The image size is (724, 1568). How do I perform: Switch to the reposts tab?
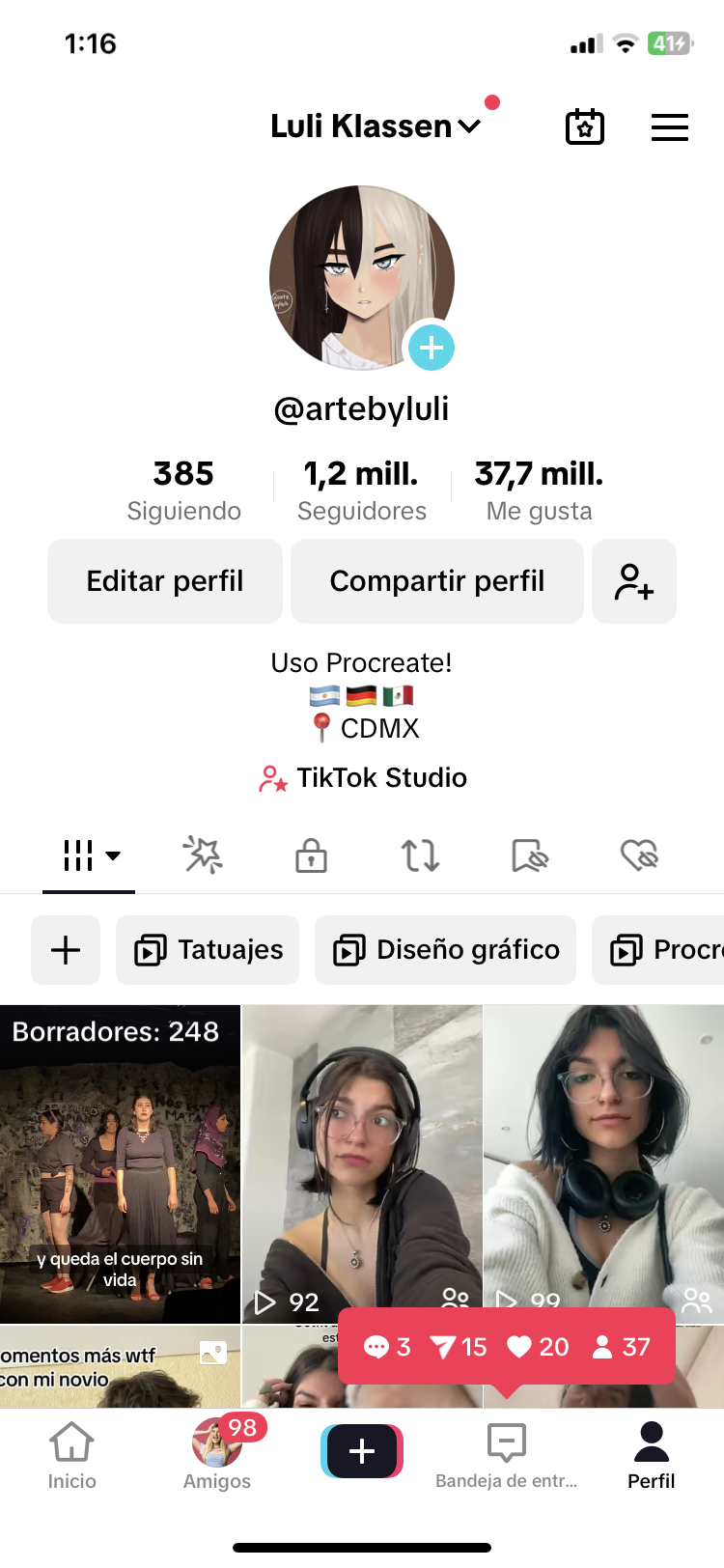pos(420,855)
